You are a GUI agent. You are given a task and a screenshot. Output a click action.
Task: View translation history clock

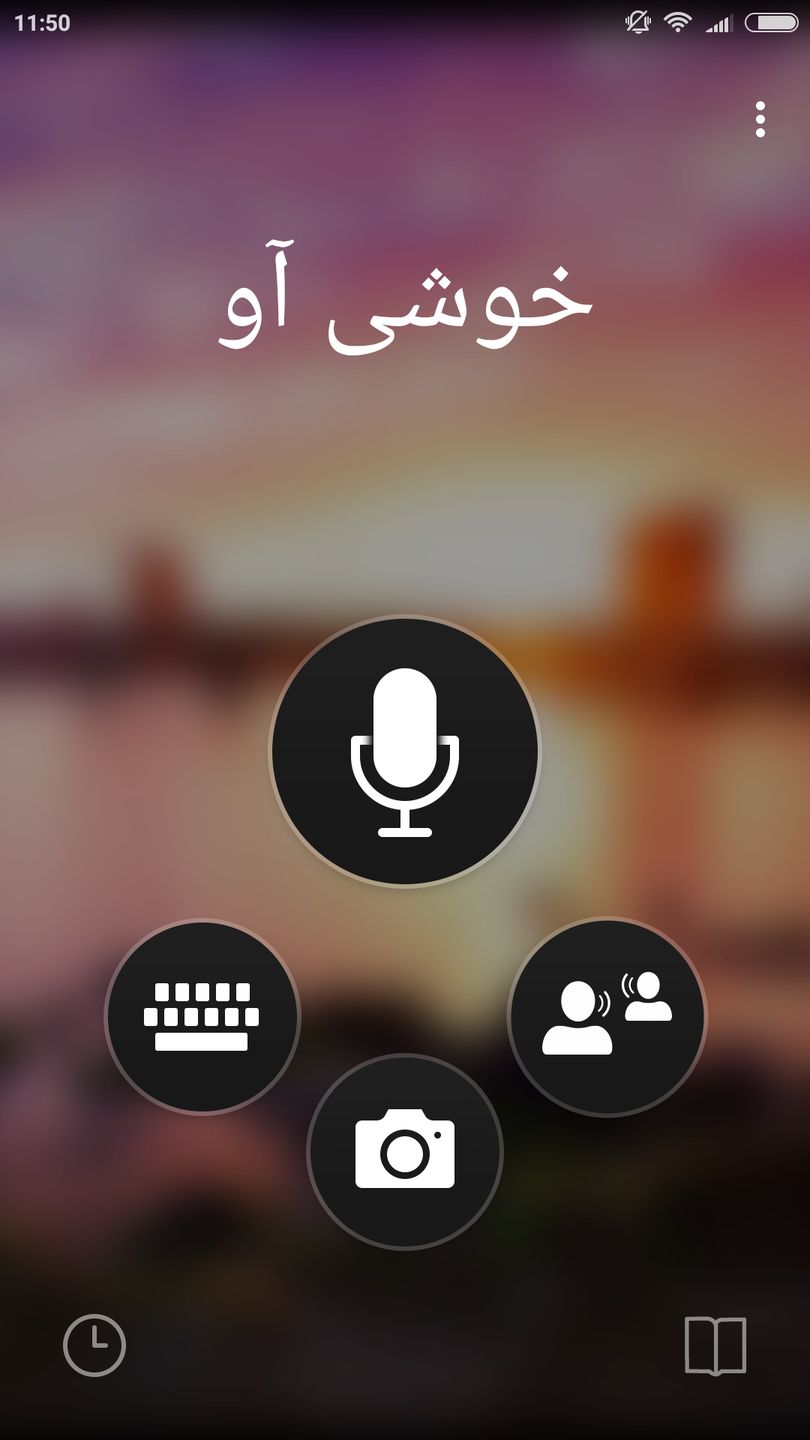tap(95, 1345)
